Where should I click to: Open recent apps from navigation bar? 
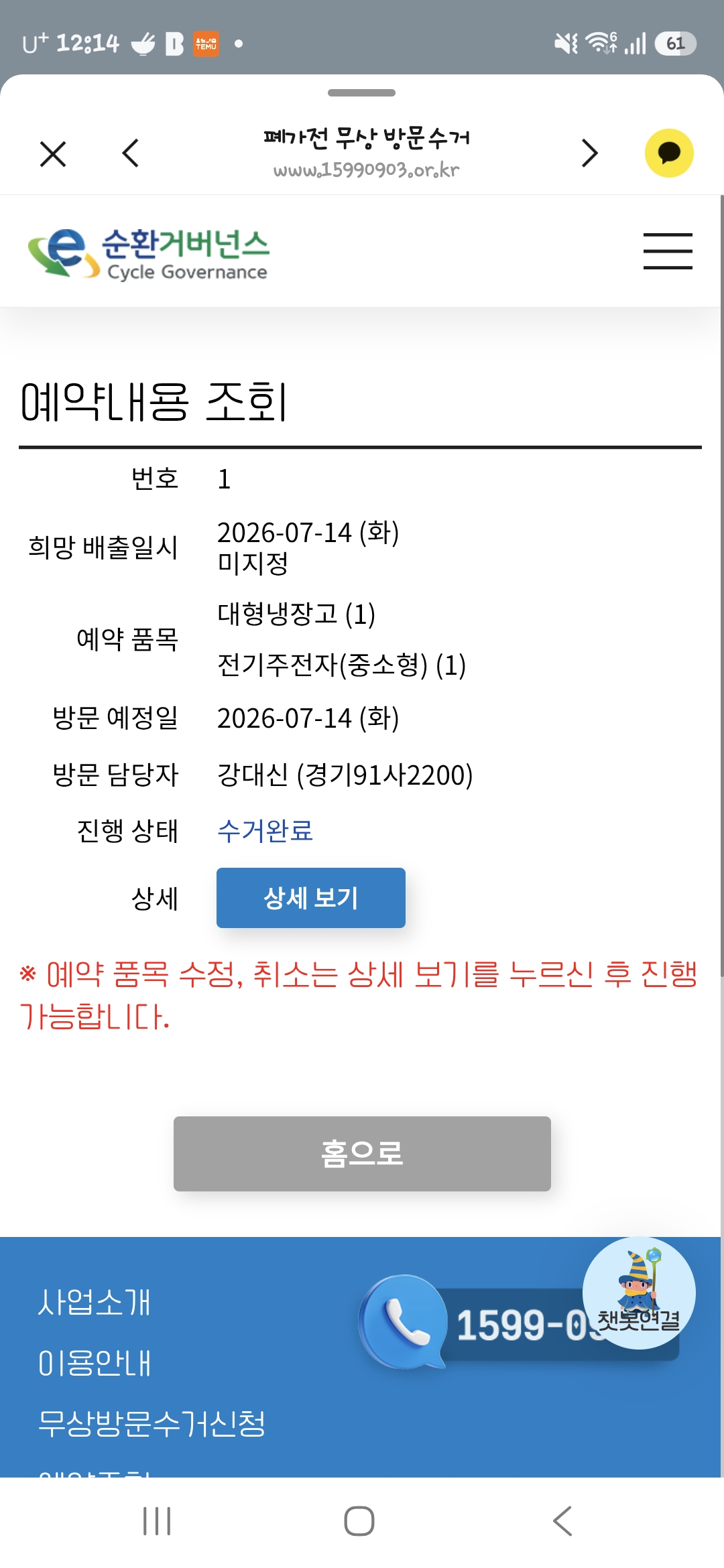click(157, 1521)
